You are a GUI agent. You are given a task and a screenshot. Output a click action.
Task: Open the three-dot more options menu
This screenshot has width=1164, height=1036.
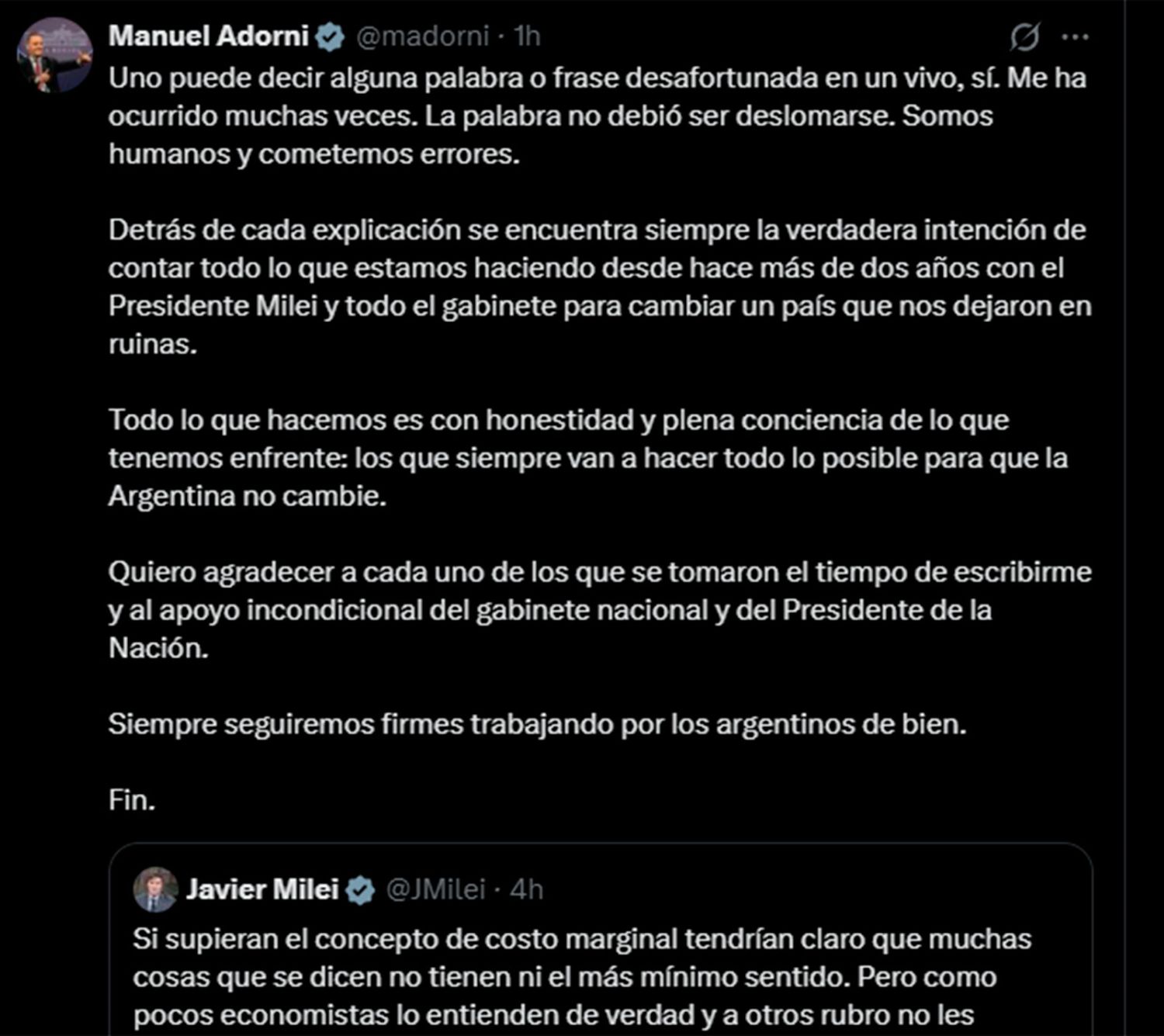[x=1075, y=36]
